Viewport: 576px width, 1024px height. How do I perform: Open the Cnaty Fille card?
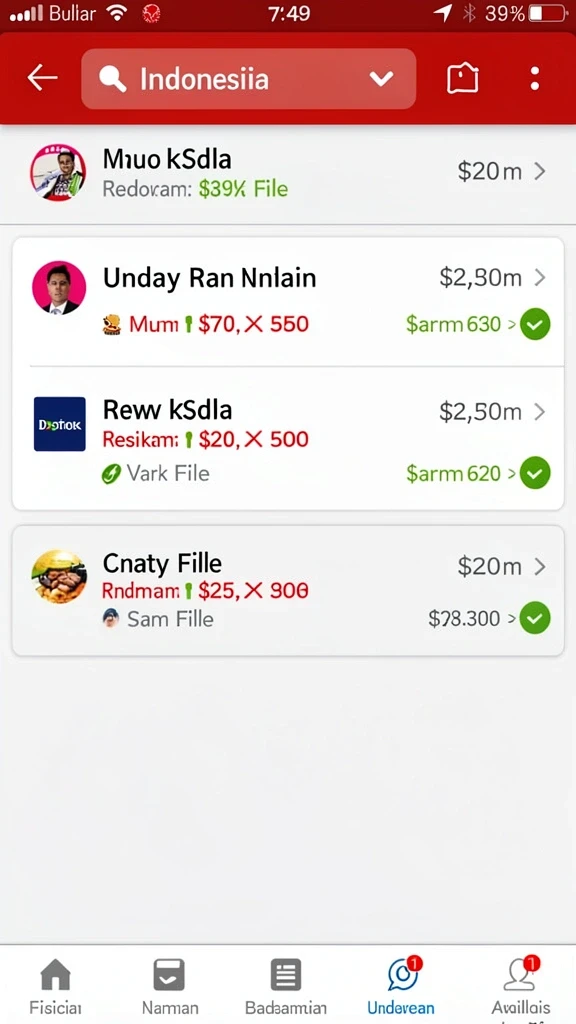(288, 590)
